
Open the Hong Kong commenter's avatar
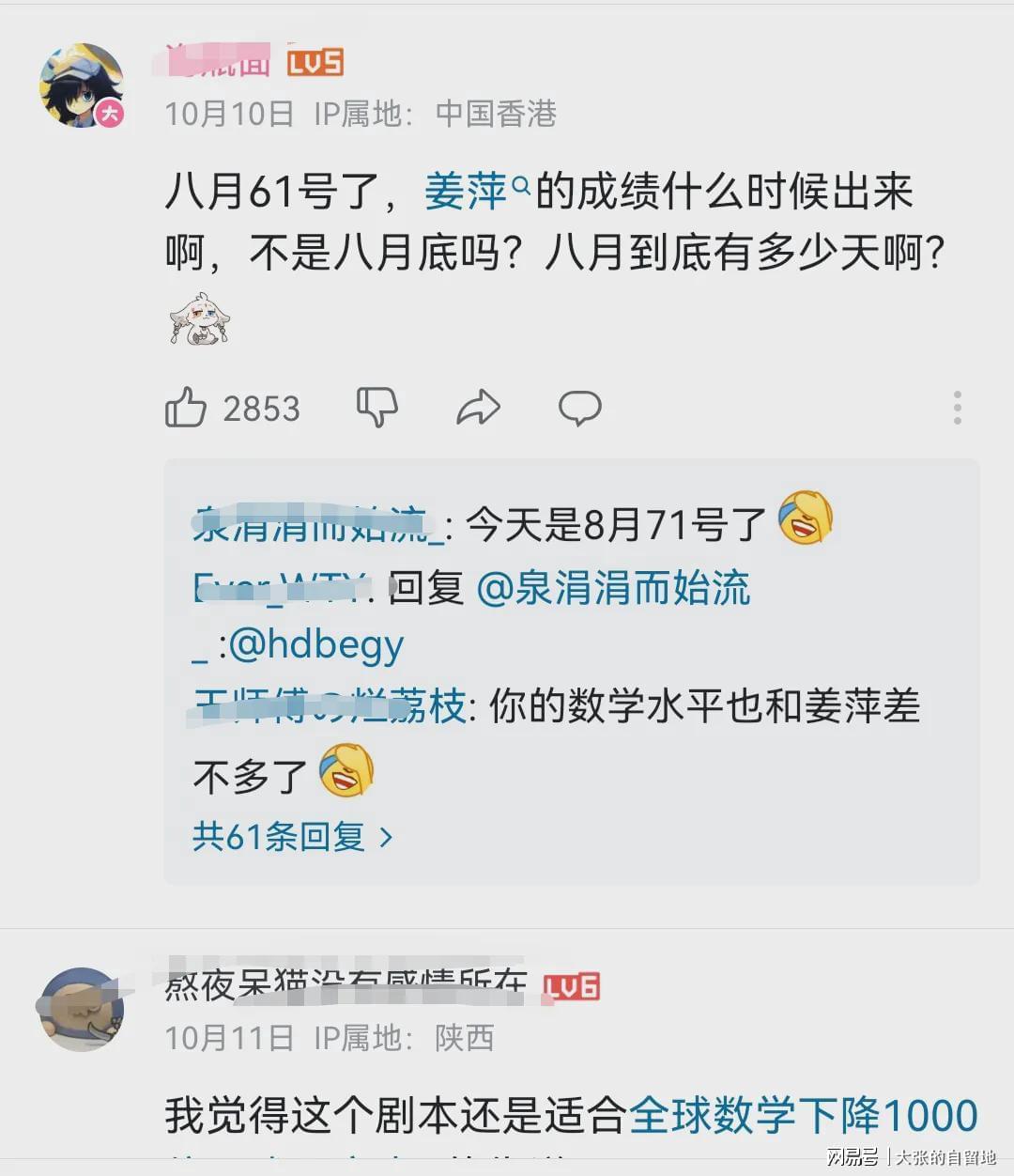click(x=82, y=85)
